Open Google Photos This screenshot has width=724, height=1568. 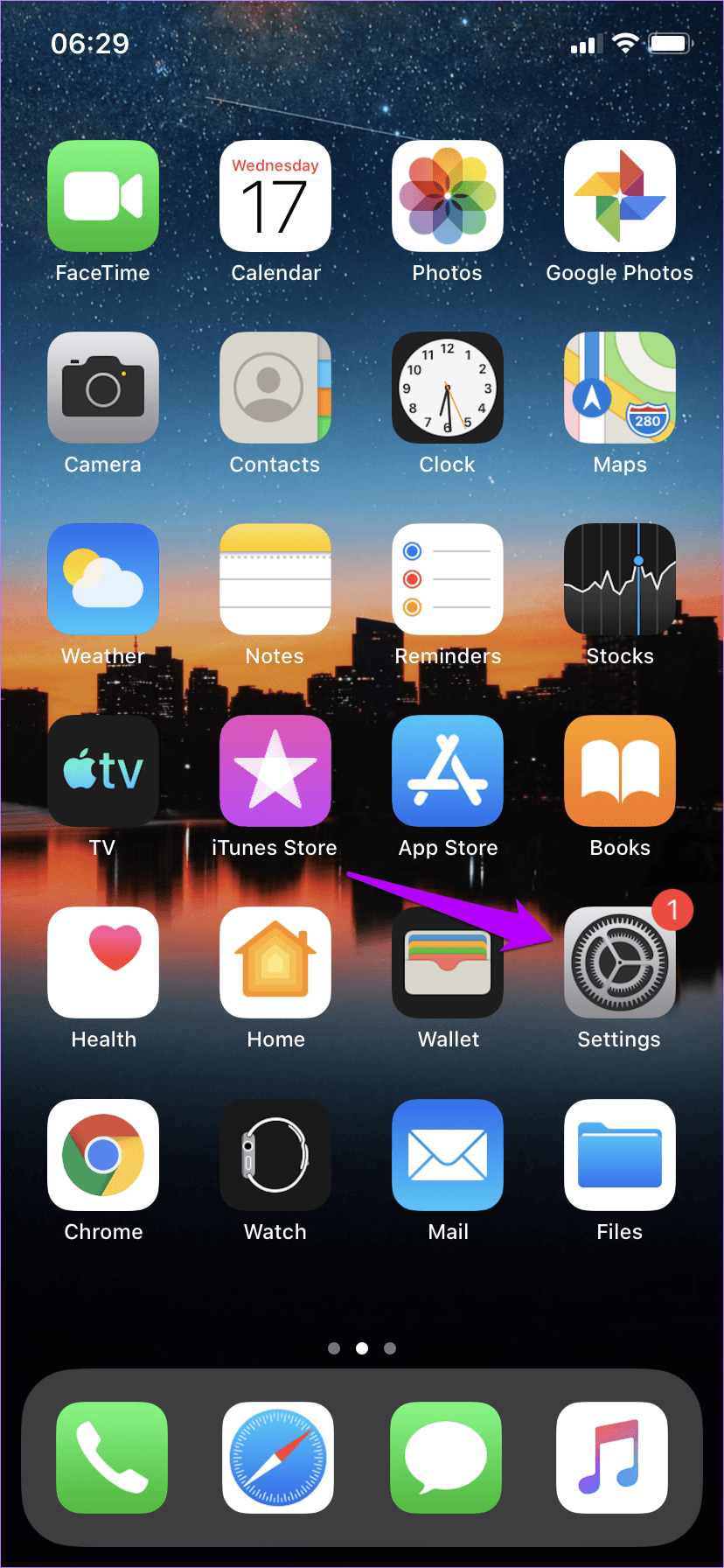click(x=620, y=196)
